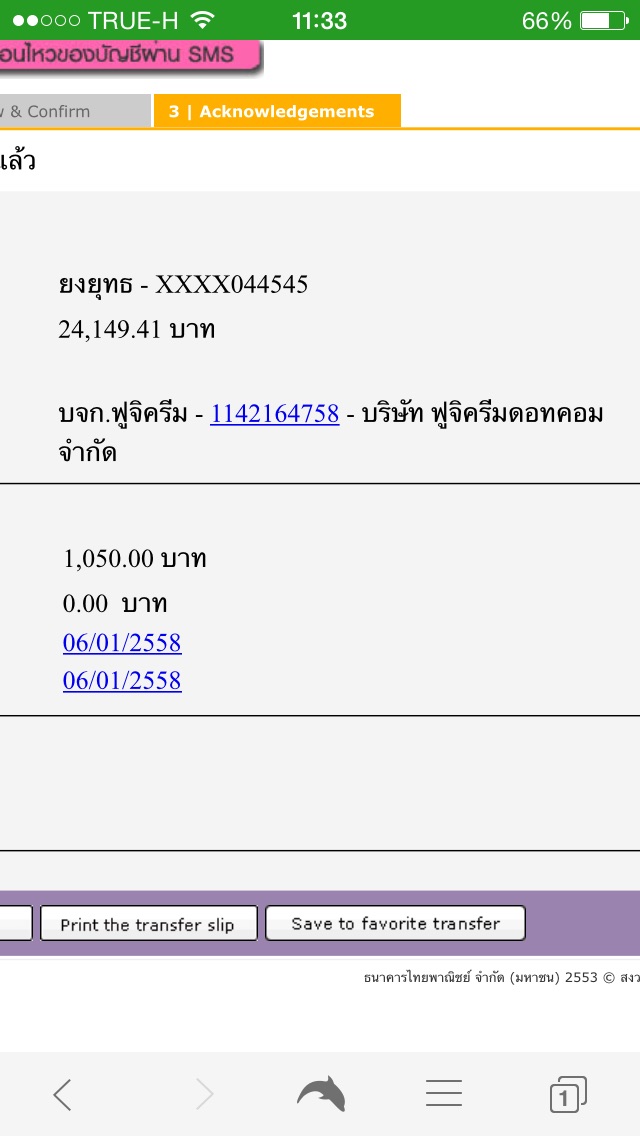Open the SMS account alert banner
640x1136 pixels.
click(130, 56)
